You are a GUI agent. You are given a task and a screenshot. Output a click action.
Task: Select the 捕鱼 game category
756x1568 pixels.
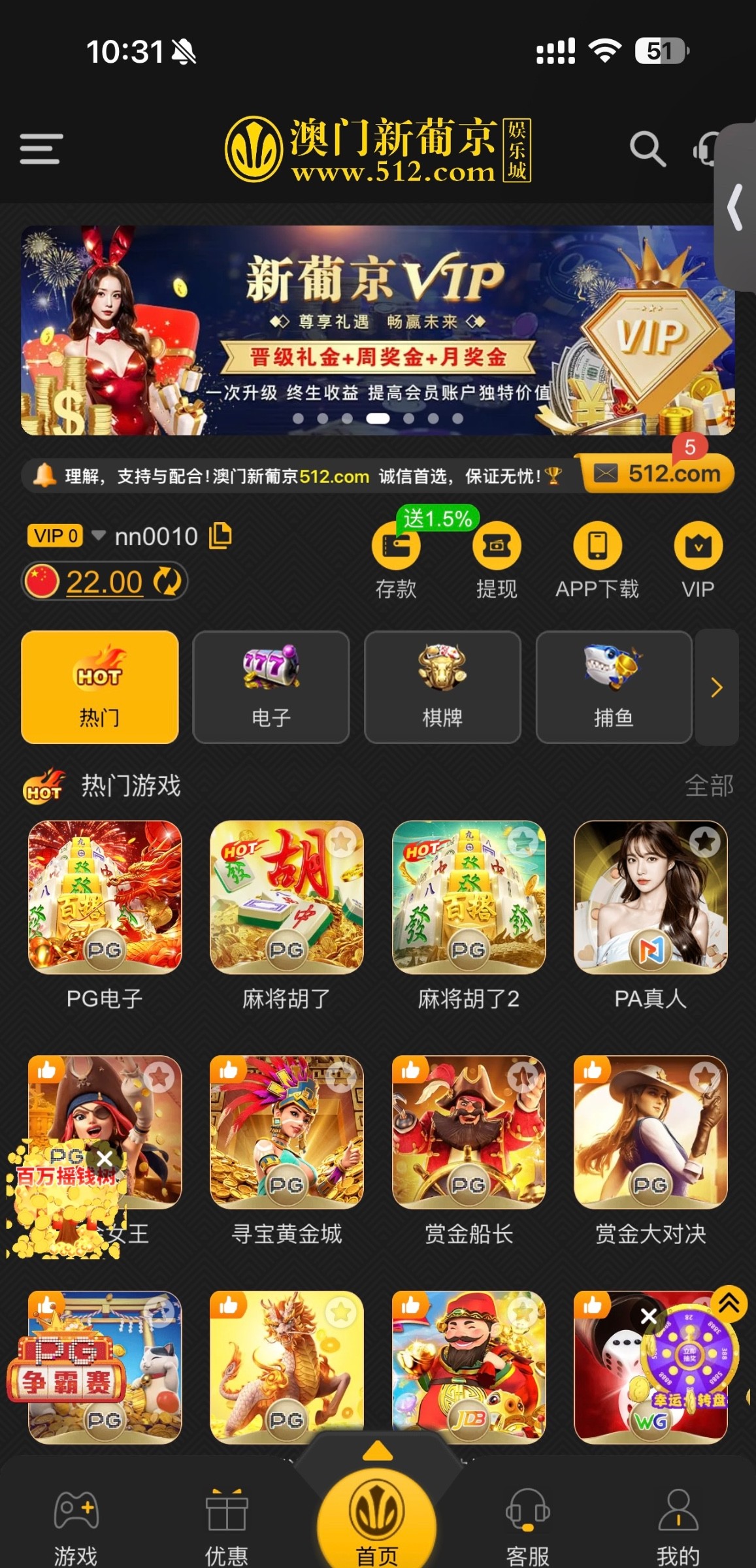click(x=614, y=687)
